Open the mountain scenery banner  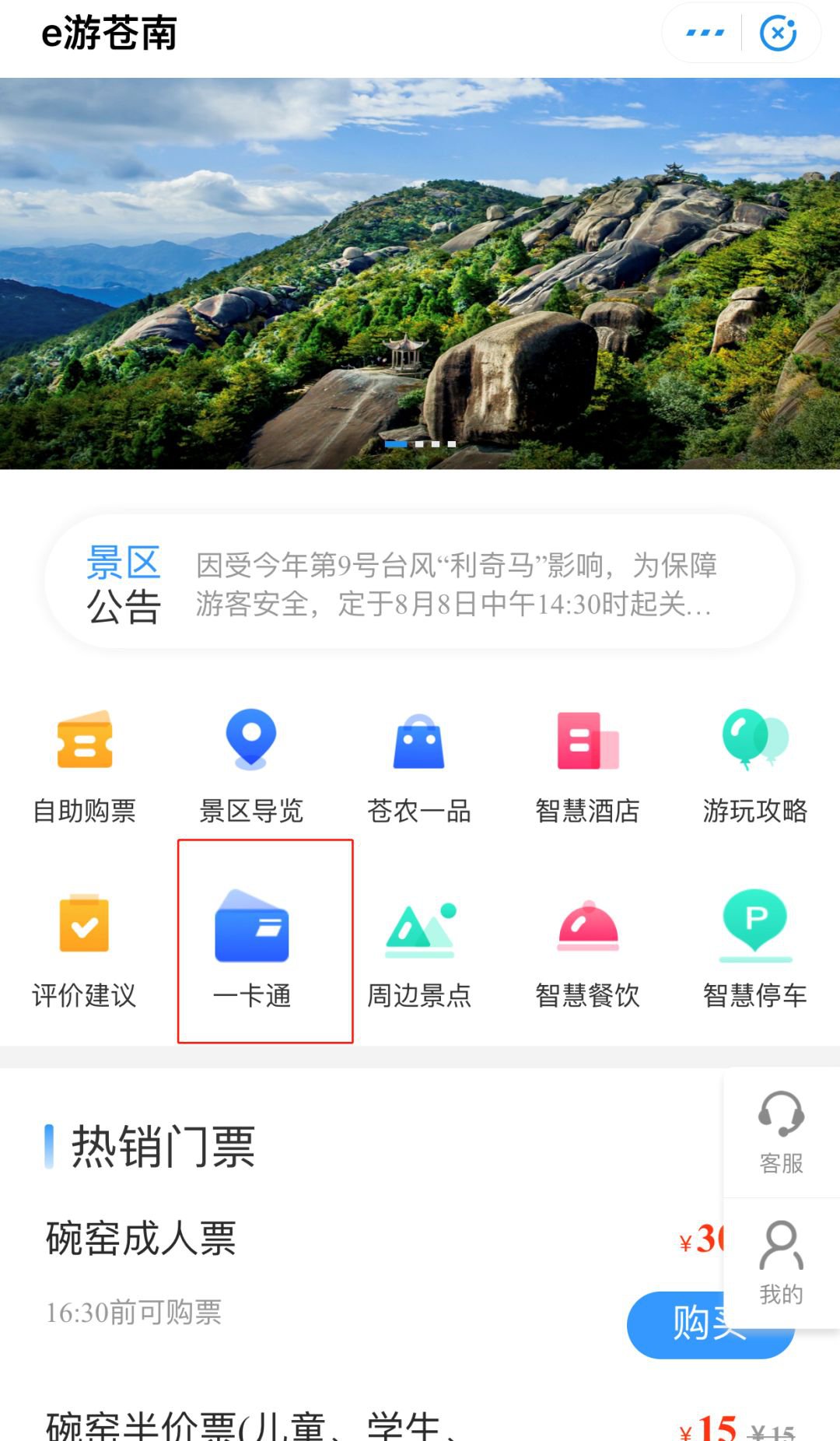point(420,272)
